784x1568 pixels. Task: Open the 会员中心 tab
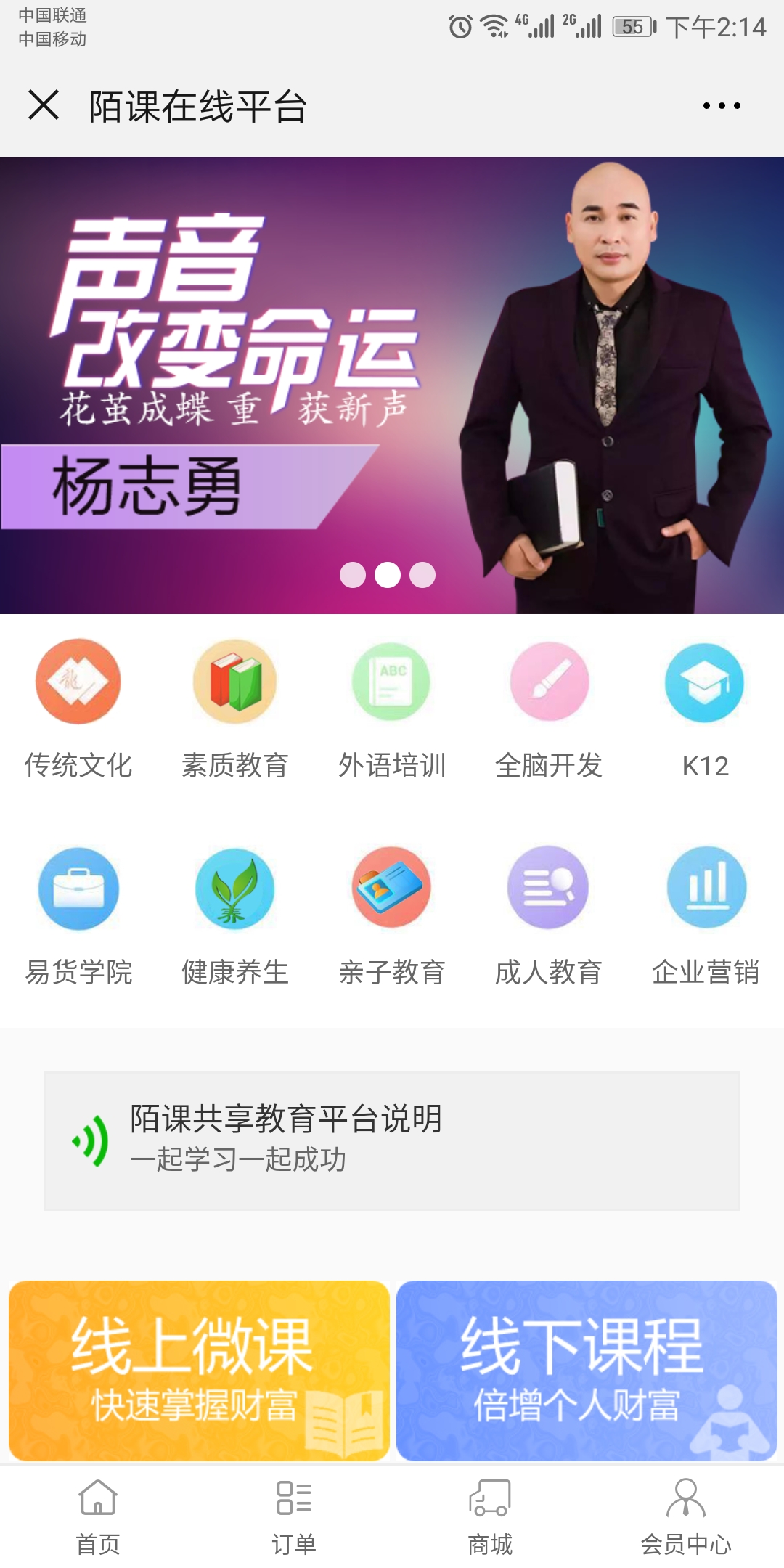(686, 1517)
